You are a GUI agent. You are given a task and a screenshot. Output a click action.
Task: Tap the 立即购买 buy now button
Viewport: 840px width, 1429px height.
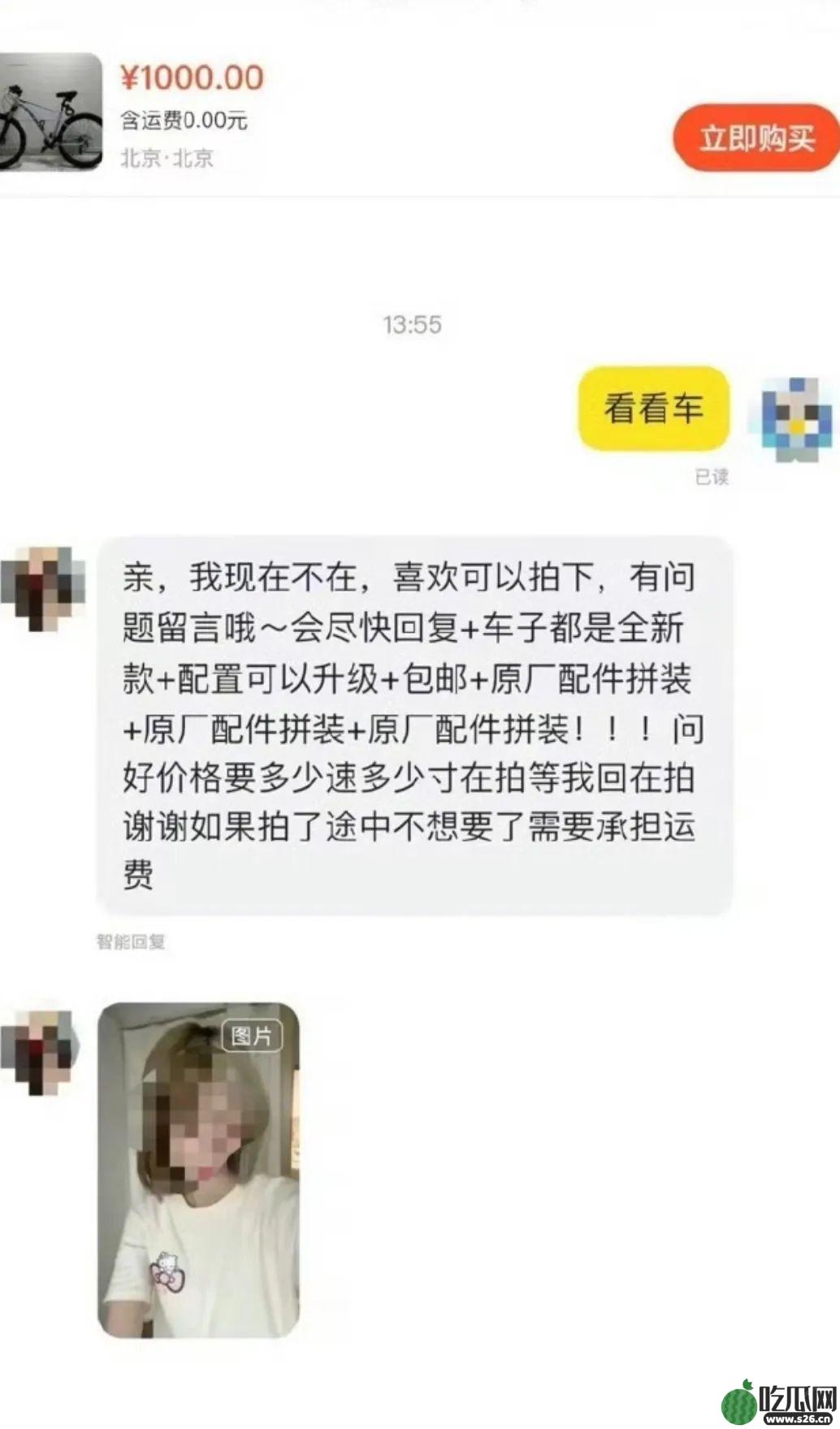pyautogui.click(x=756, y=138)
